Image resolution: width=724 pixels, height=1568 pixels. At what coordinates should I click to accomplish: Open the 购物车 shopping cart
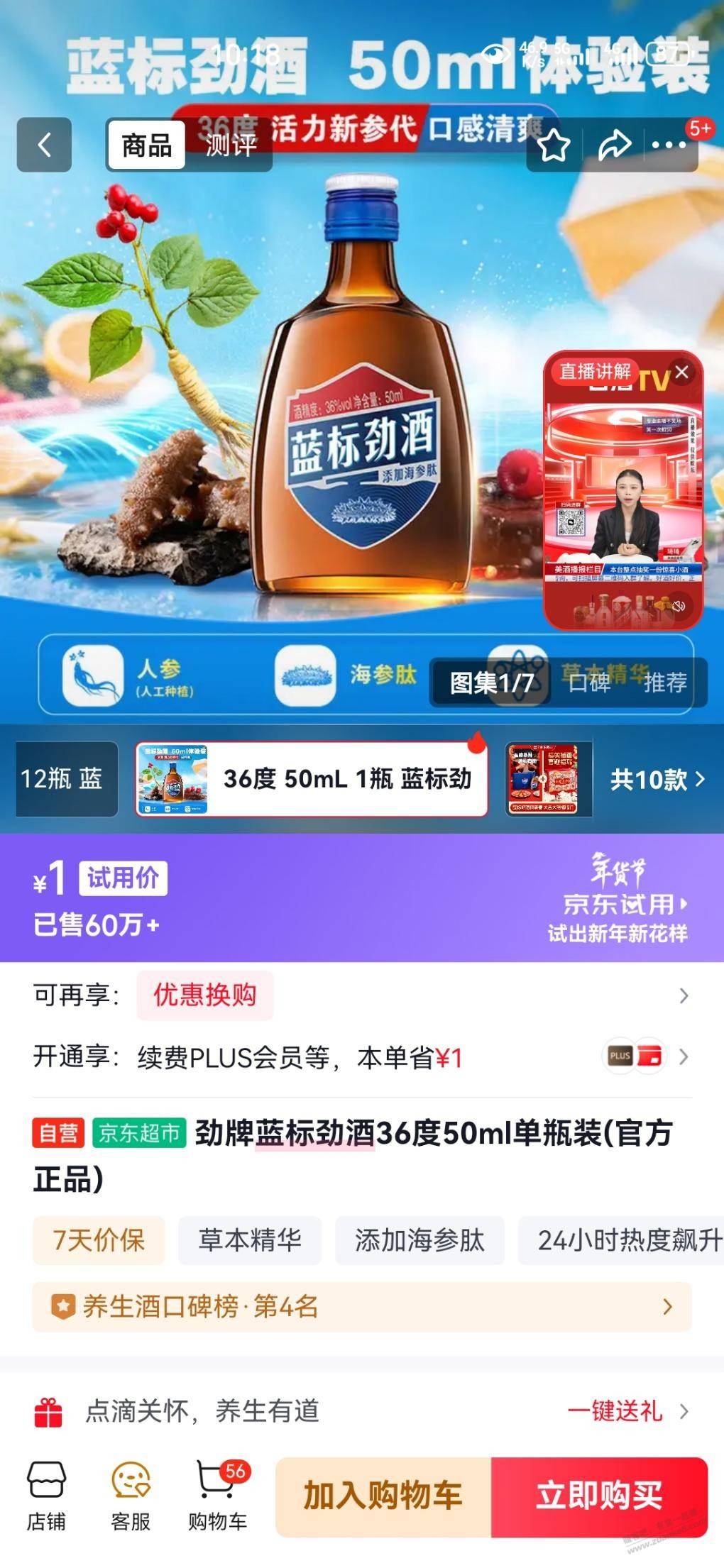[x=217, y=1495]
